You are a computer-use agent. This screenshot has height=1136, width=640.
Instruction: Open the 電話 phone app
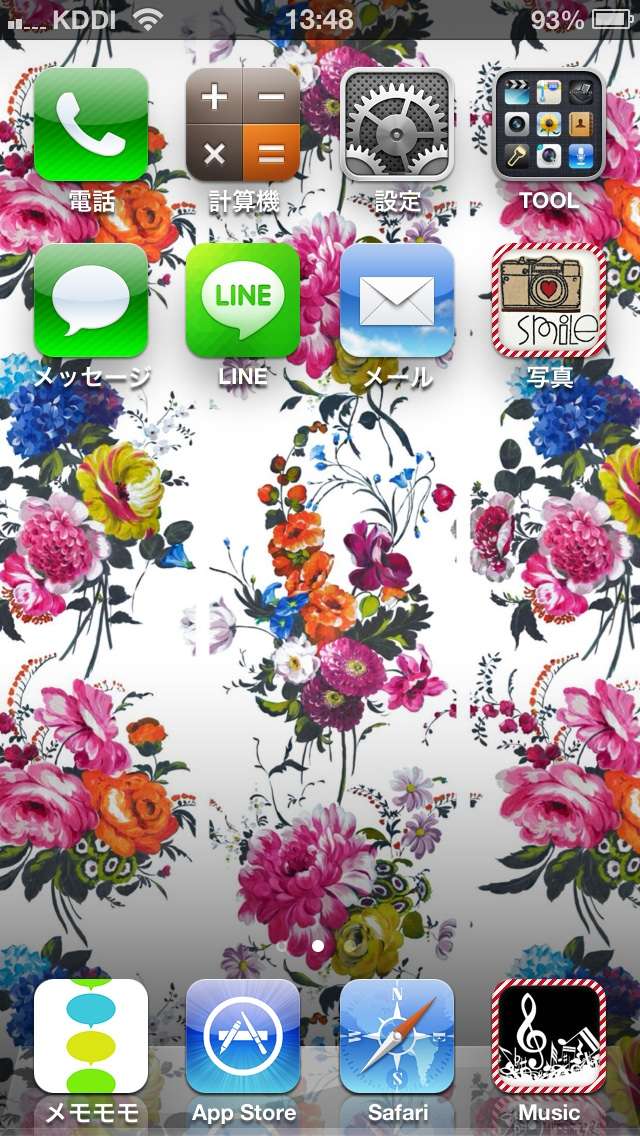point(91,125)
